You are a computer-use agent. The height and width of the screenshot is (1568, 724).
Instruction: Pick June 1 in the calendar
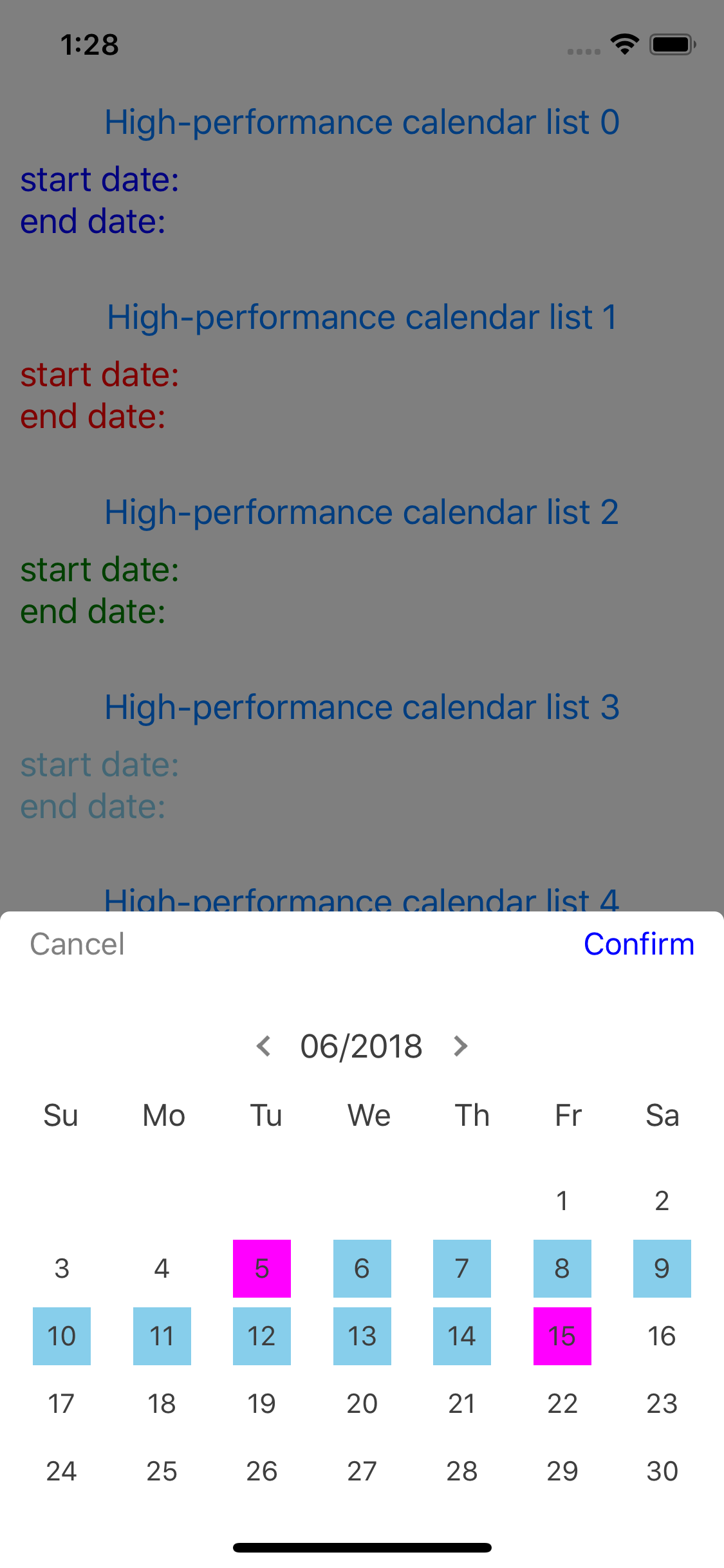point(562,1201)
